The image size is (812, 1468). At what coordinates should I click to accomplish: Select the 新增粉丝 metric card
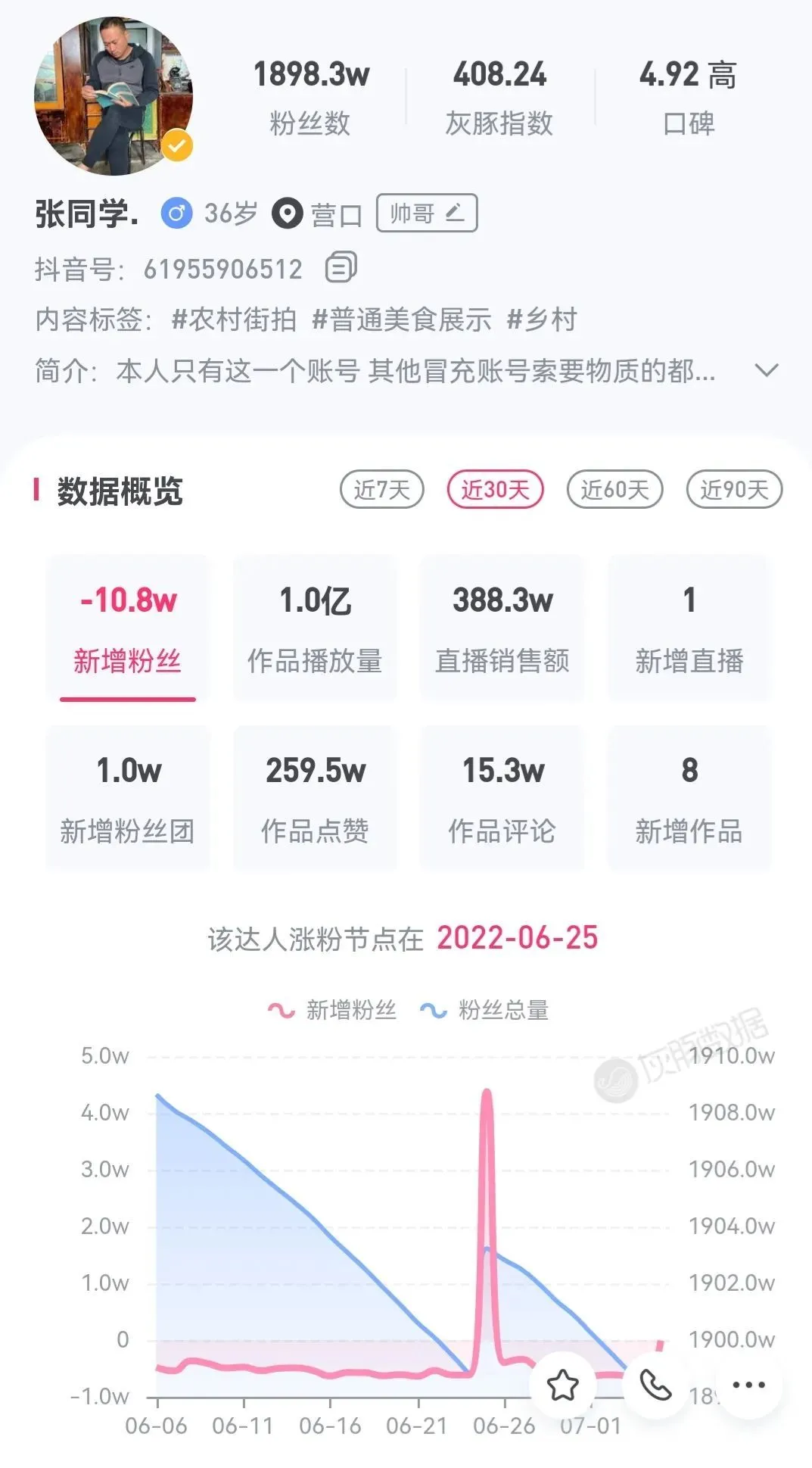(x=126, y=627)
